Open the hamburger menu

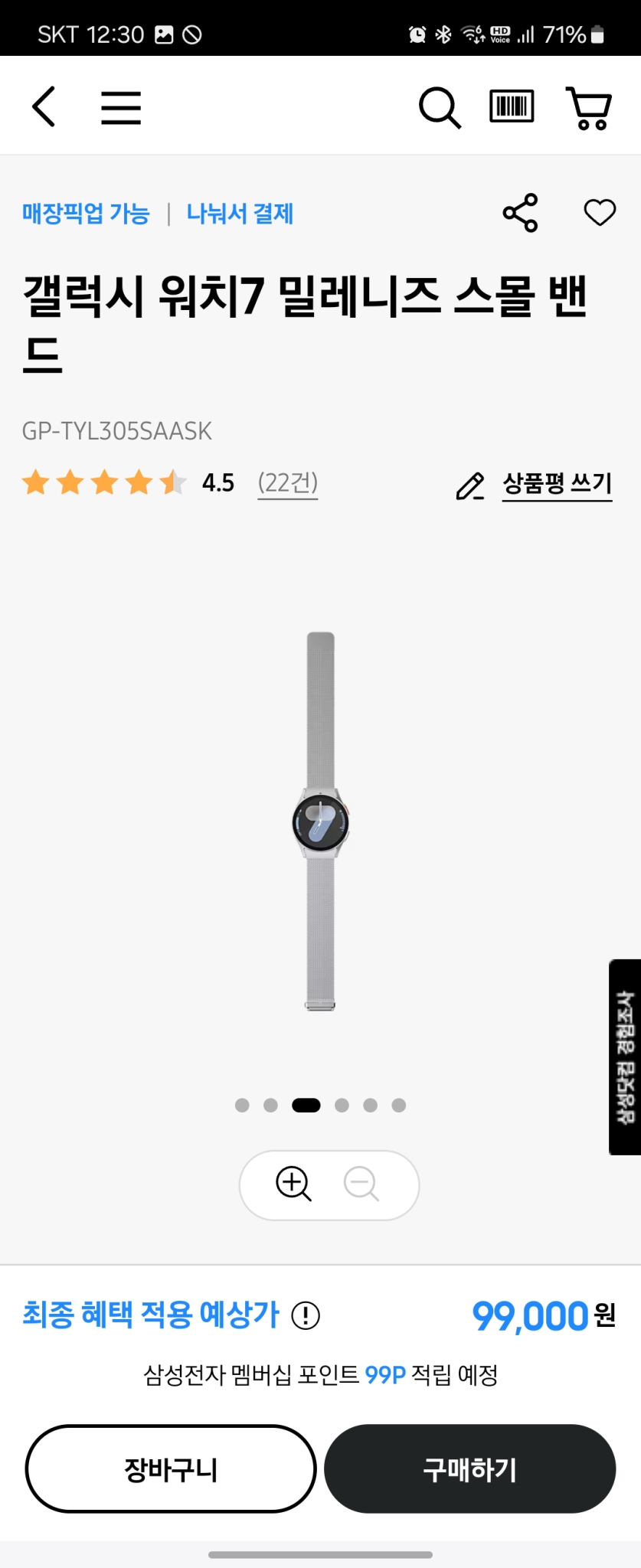pos(121,107)
